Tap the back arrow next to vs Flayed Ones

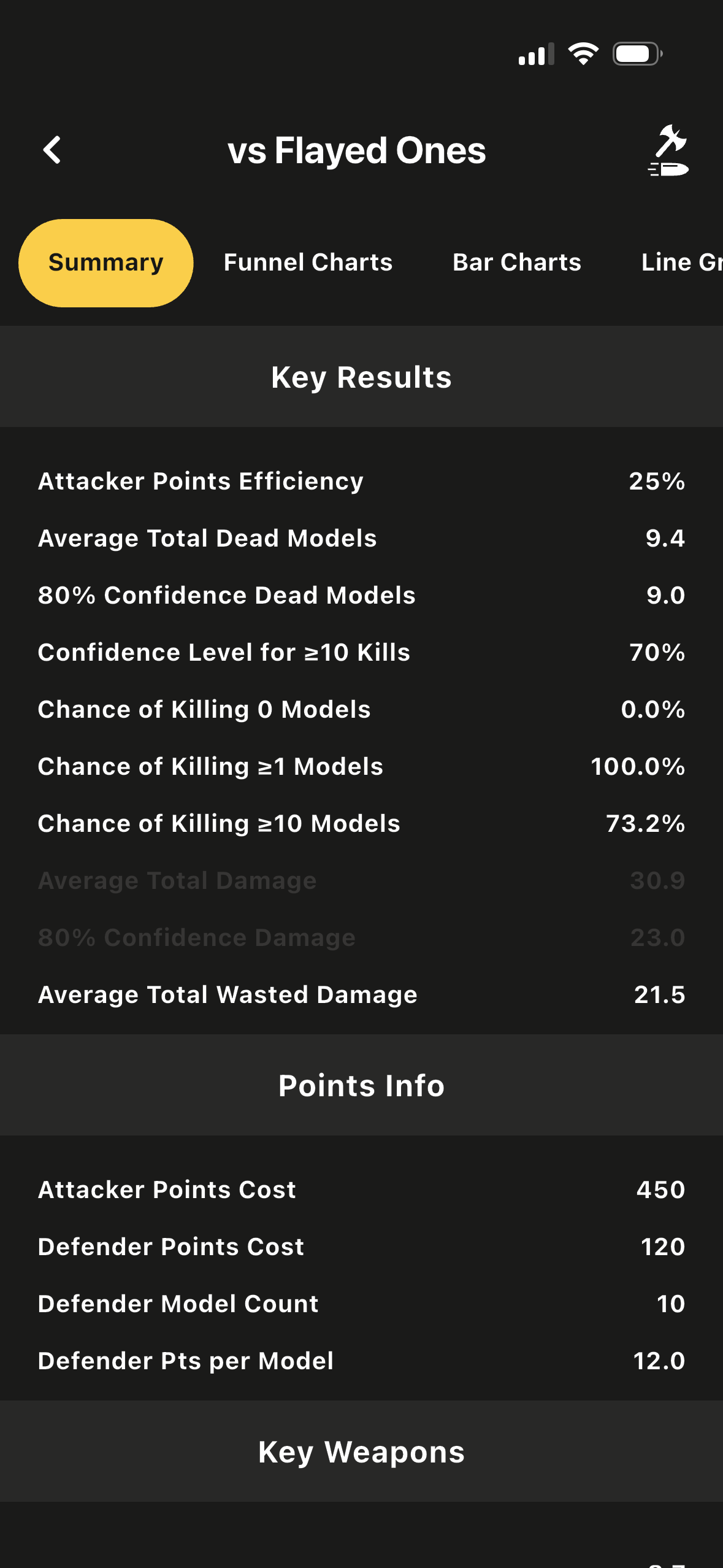[52, 149]
